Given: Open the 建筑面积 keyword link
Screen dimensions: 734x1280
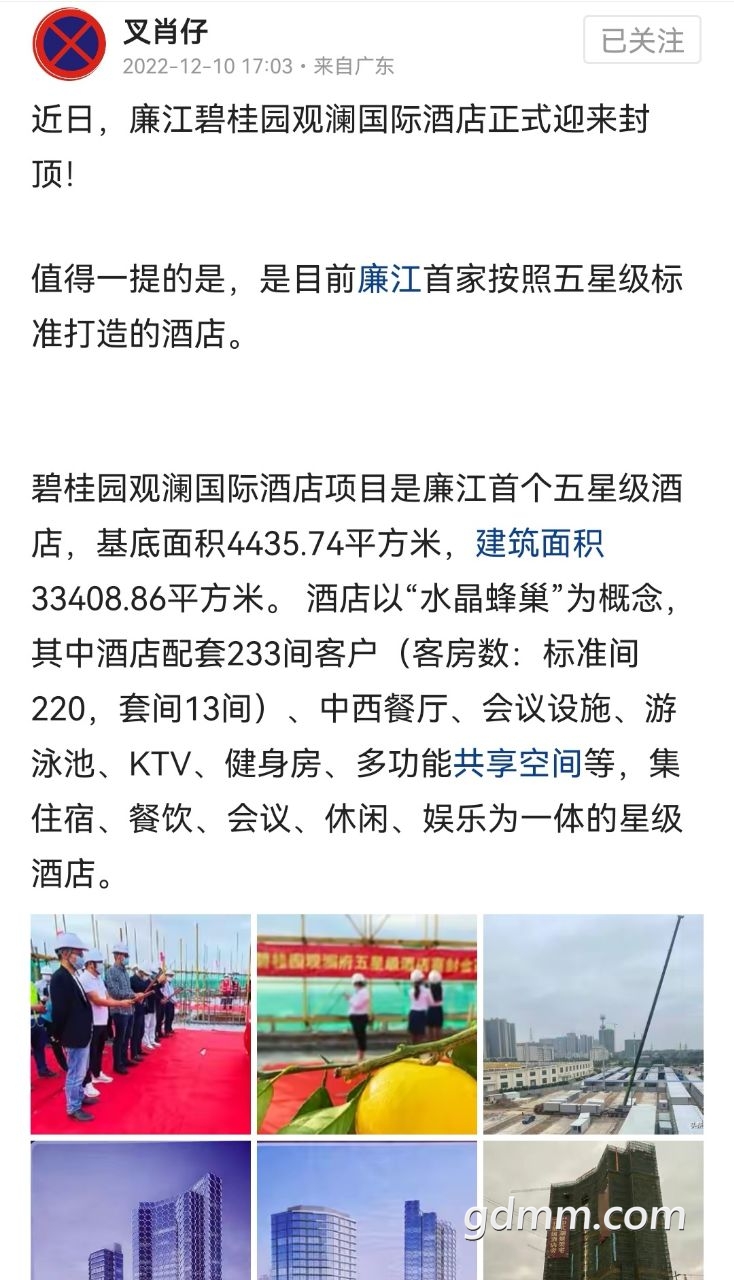Looking at the screenshot, I should pyautogui.click(x=540, y=544).
